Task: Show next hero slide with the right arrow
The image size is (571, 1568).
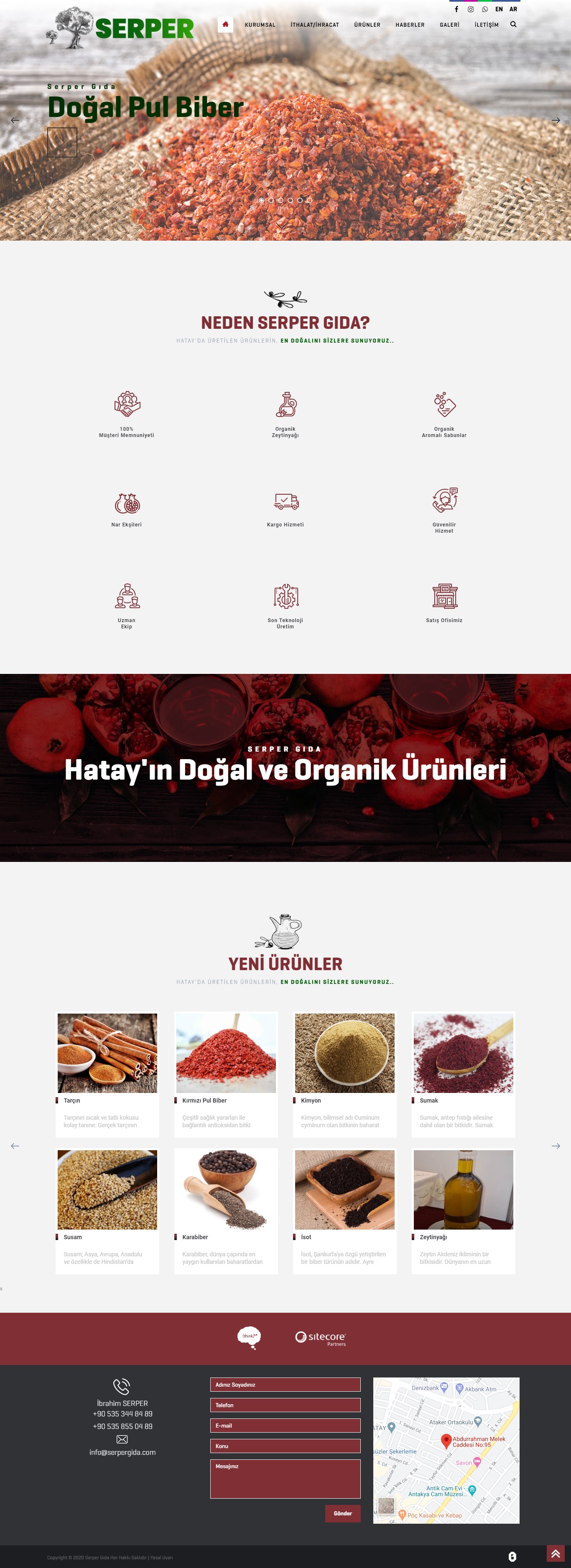Action: pyautogui.click(x=555, y=120)
